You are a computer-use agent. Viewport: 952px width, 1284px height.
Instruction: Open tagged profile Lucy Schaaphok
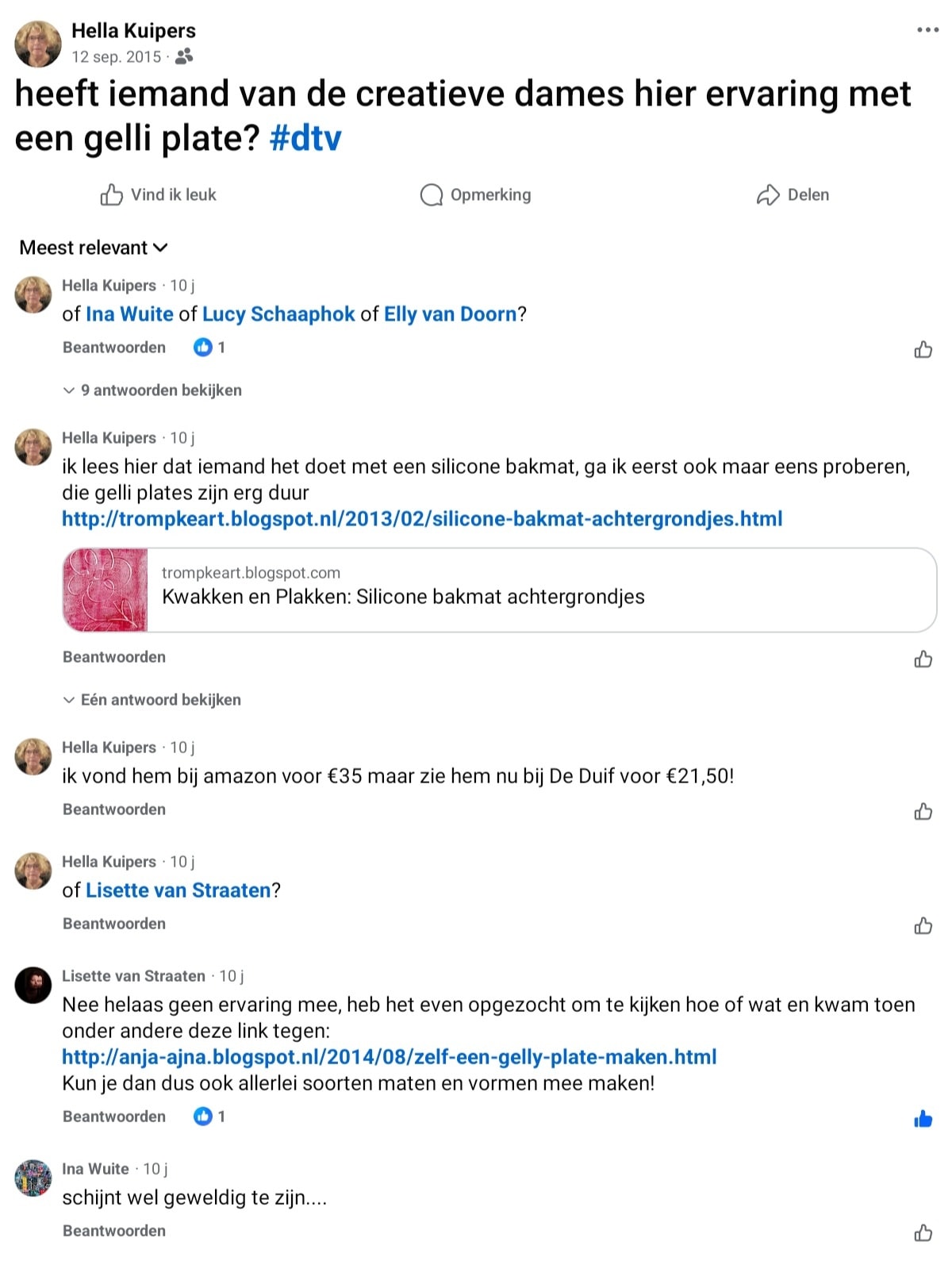(278, 314)
